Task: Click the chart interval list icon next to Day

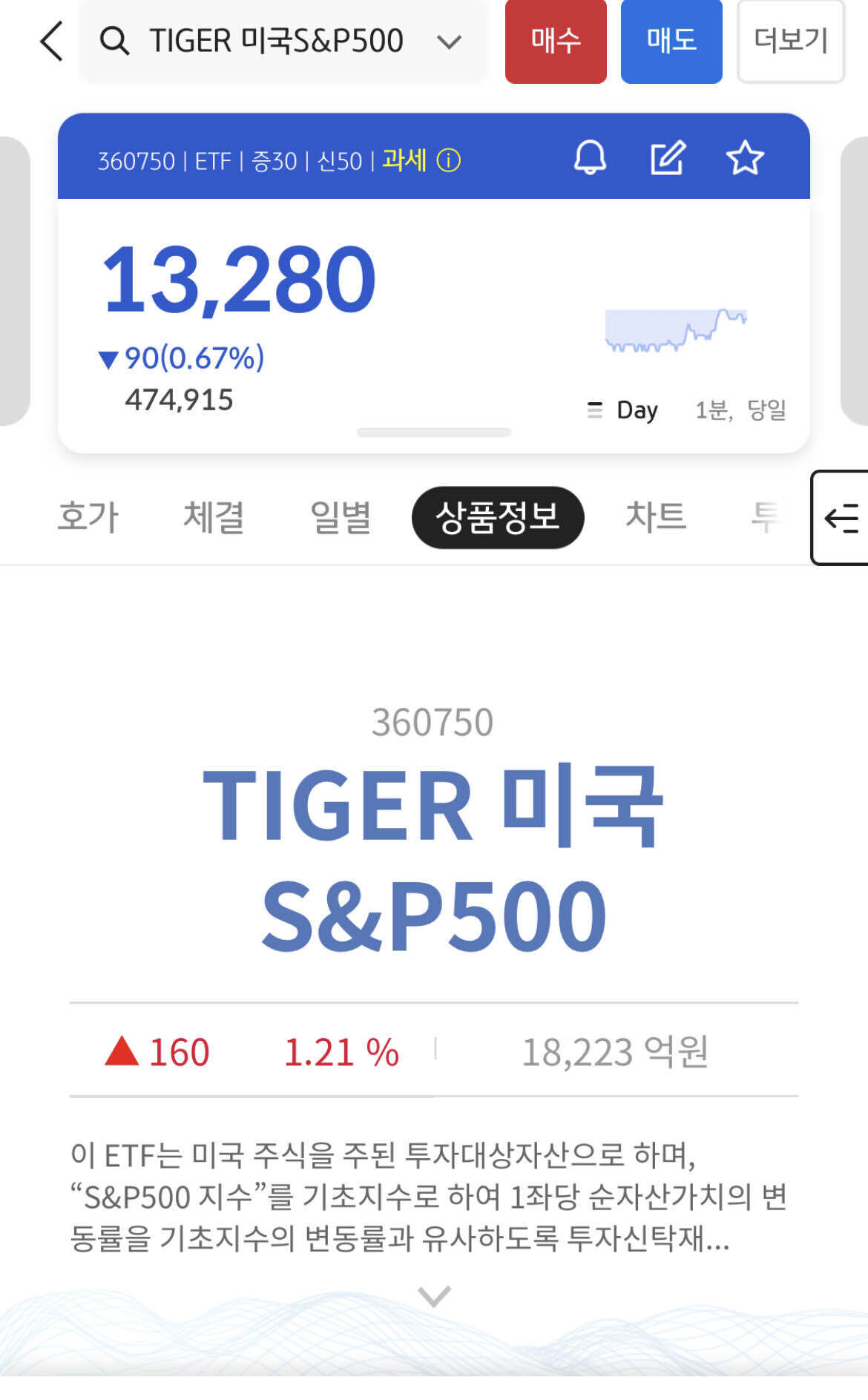Action: 595,409
